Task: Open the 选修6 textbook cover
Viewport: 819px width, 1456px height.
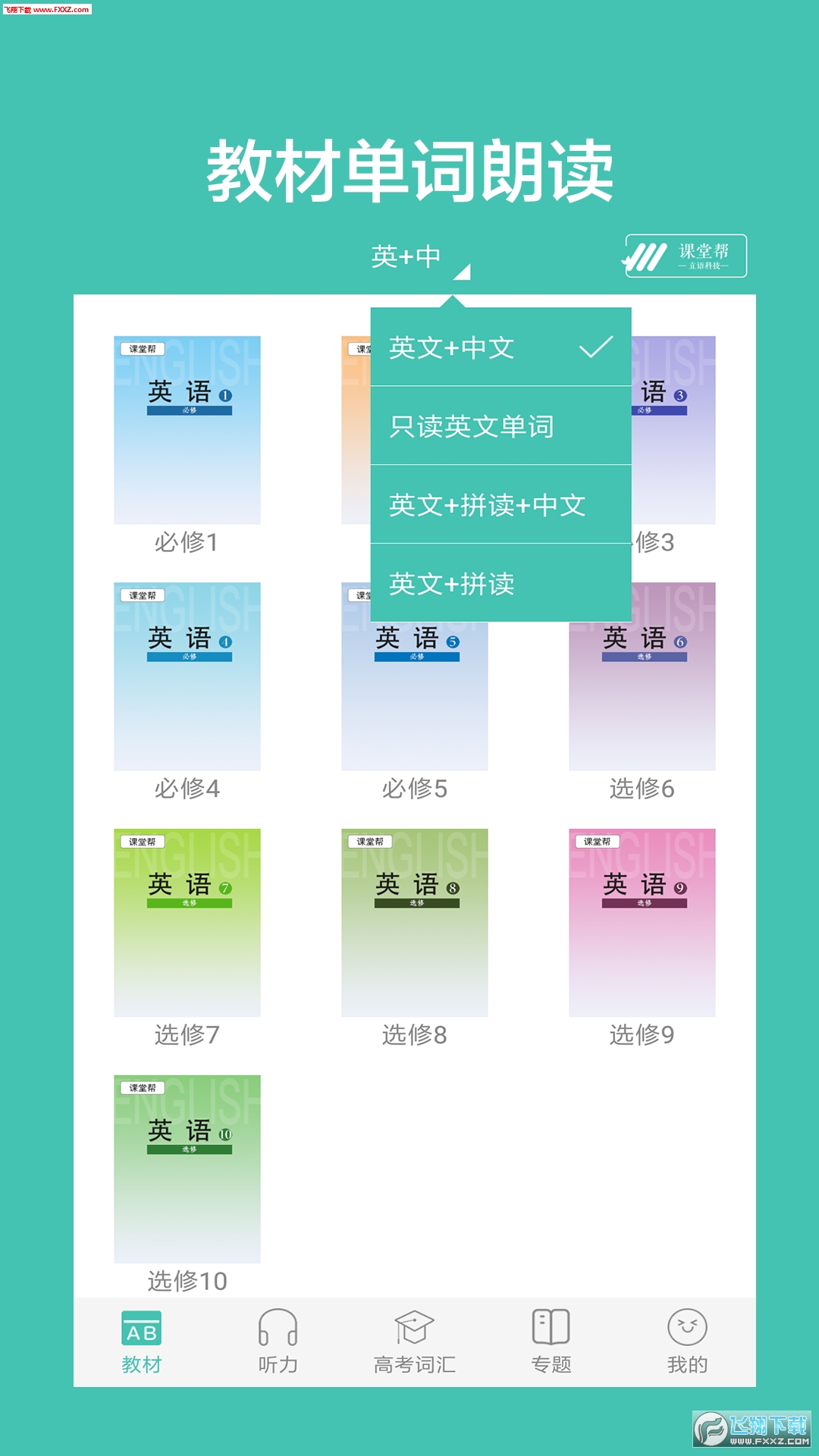Action: click(x=641, y=675)
